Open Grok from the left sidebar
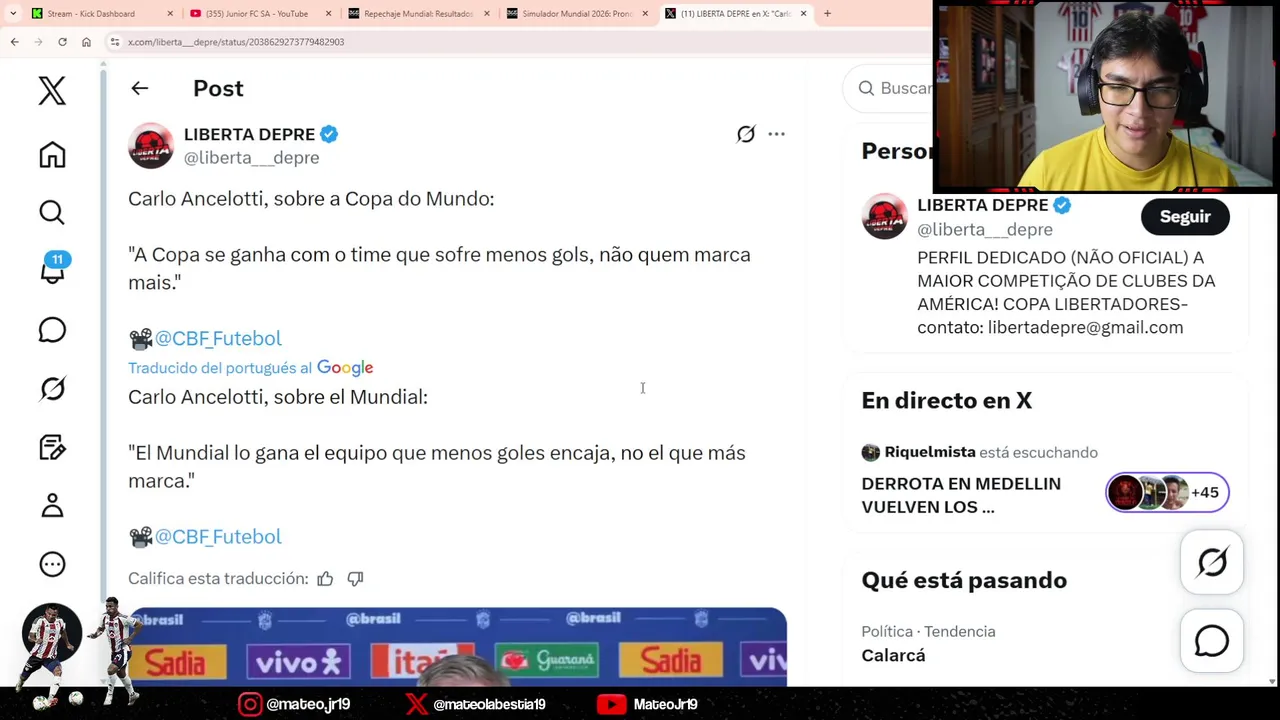Screen dimensions: 1280x720 (x=52, y=388)
